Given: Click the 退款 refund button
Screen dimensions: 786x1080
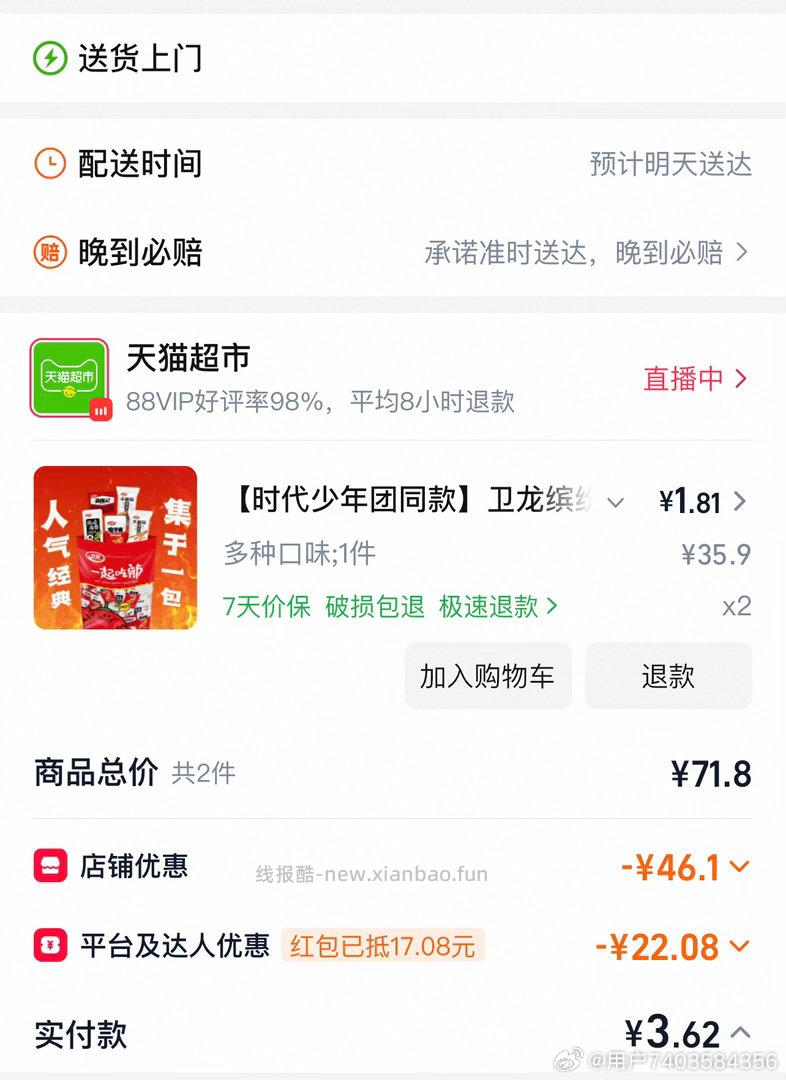Looking at the screenshot, I should tap(668, 675).
